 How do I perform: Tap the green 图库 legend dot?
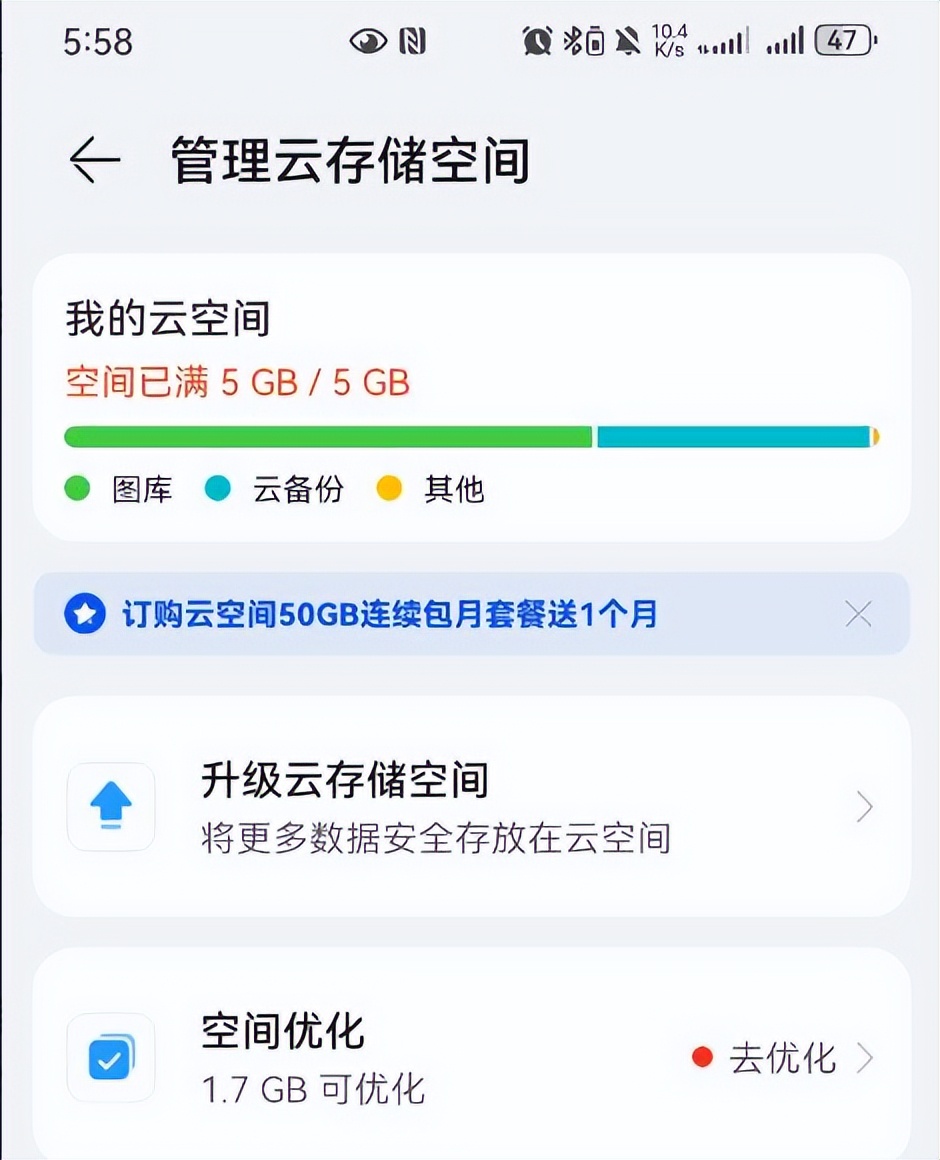point(77,489)
